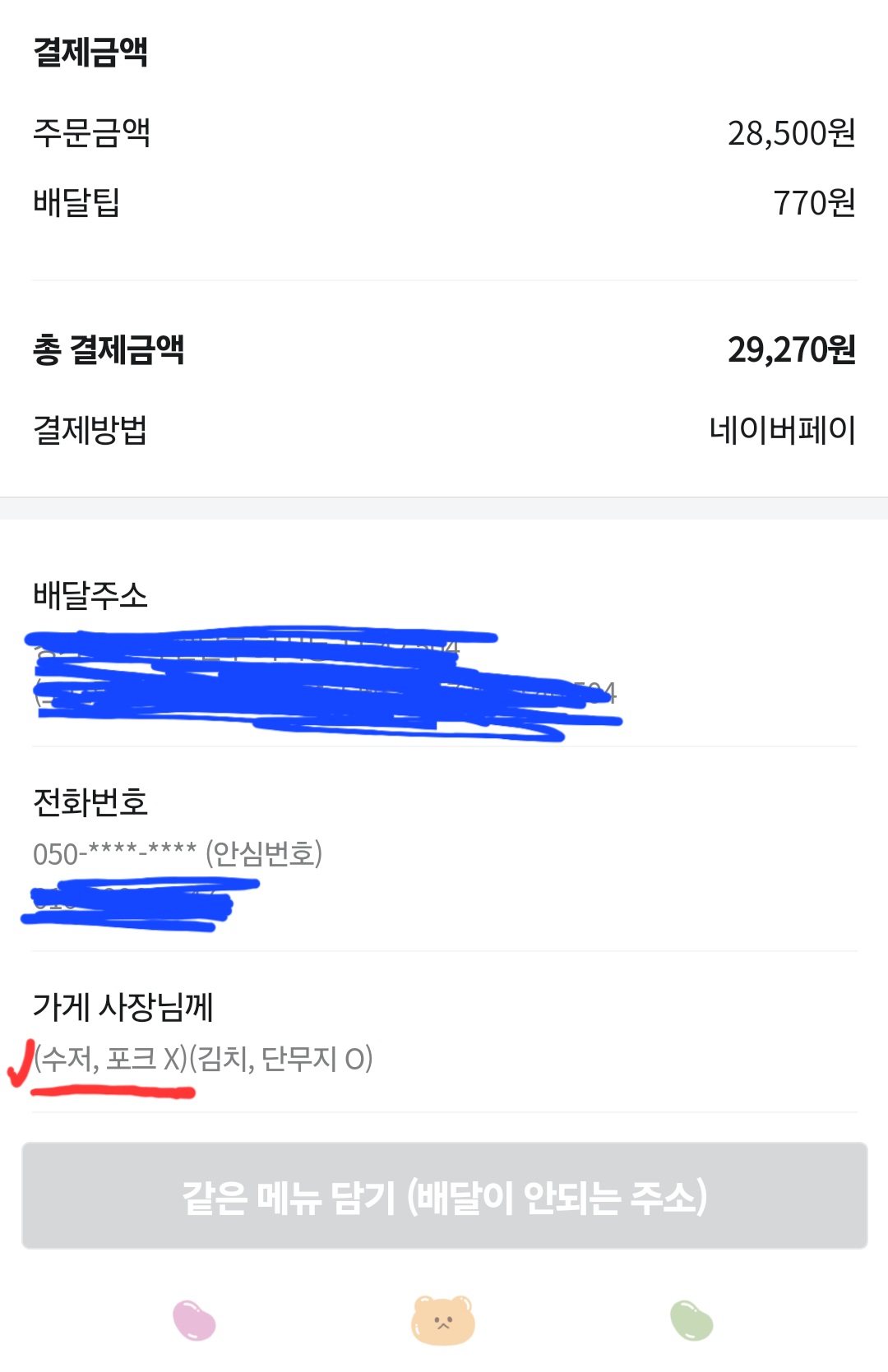The image size is (888, 1372).
Task: Tap the 같은 메뉴 담기 button
Action: [444, 1195]
